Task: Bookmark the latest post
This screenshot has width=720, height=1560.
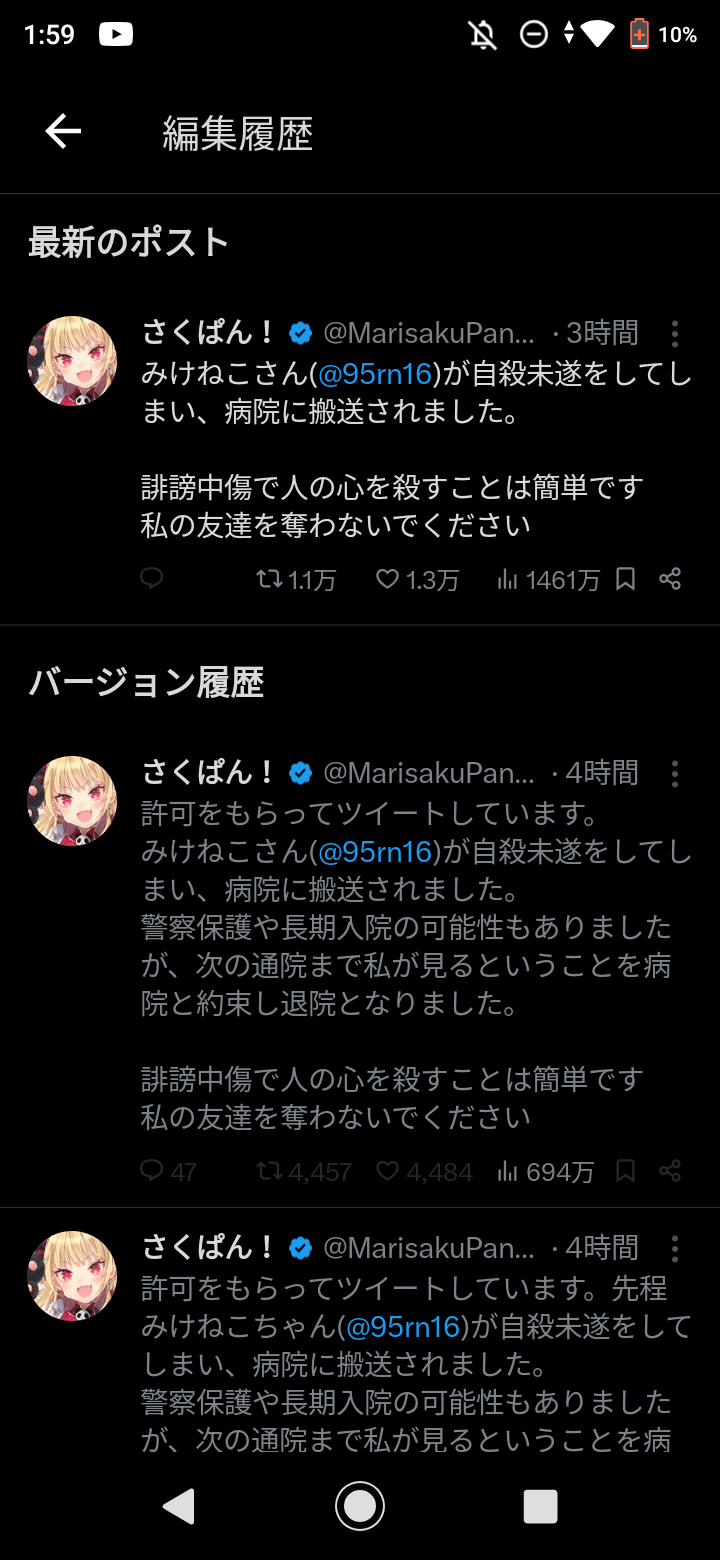Action: click(x=626, y=578)
